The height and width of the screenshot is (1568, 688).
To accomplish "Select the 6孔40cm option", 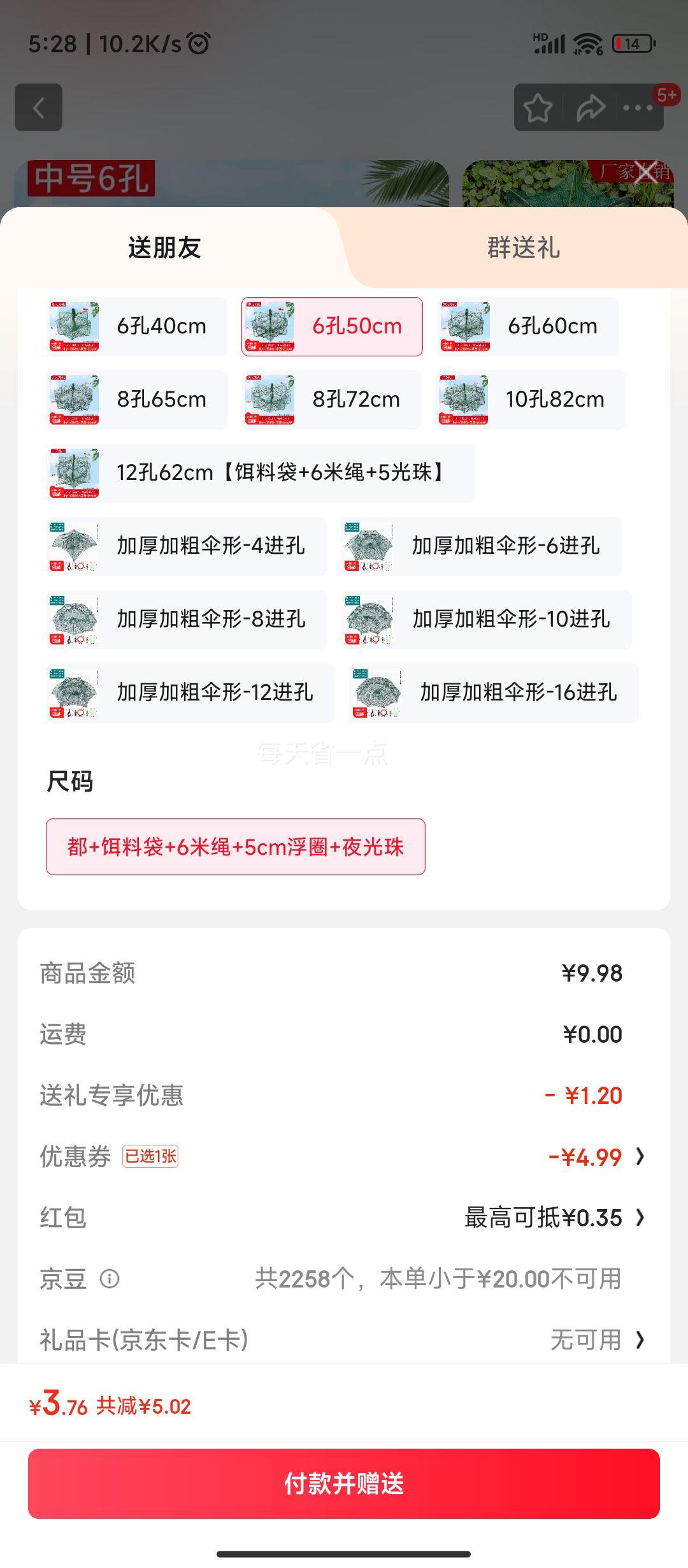I will pos(136,326).
